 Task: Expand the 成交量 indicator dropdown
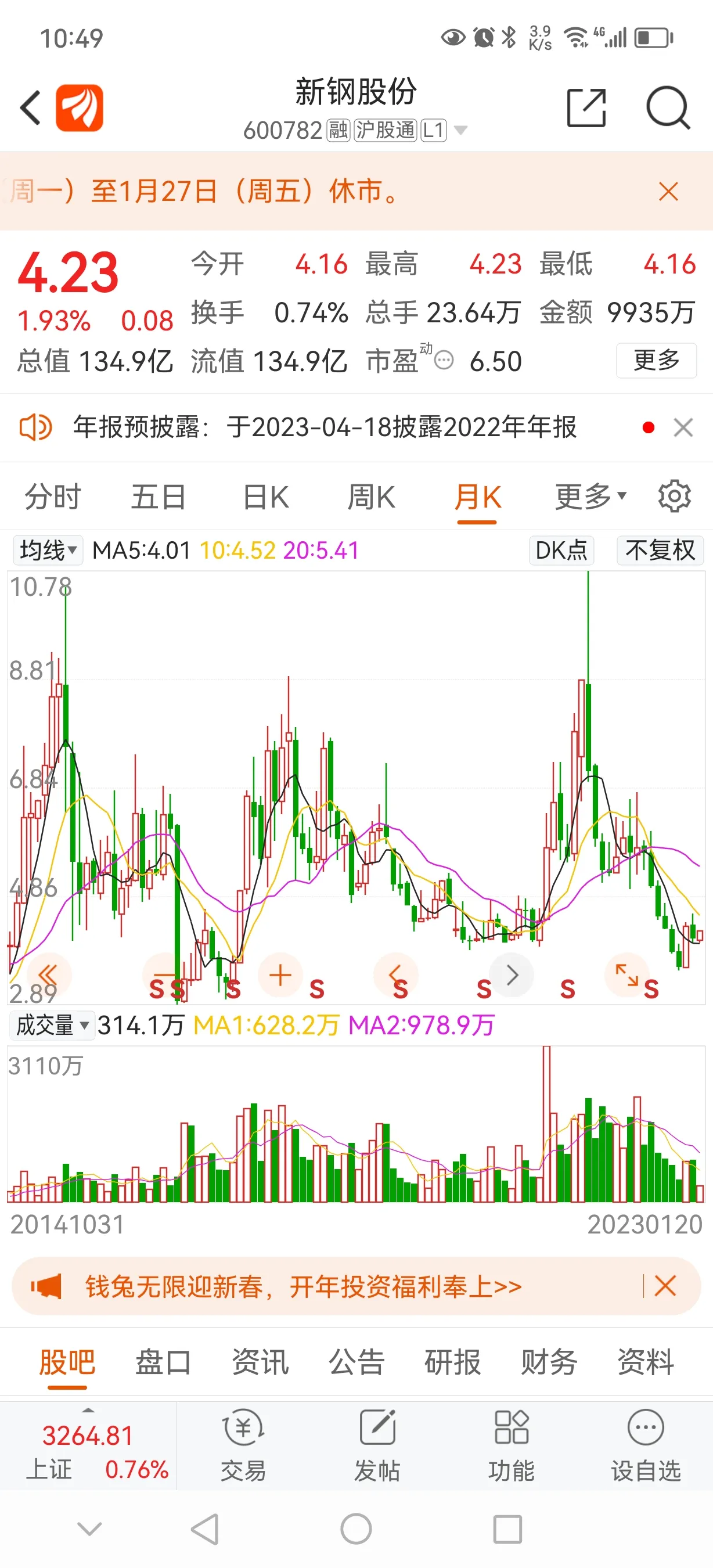pos(51,1025)
